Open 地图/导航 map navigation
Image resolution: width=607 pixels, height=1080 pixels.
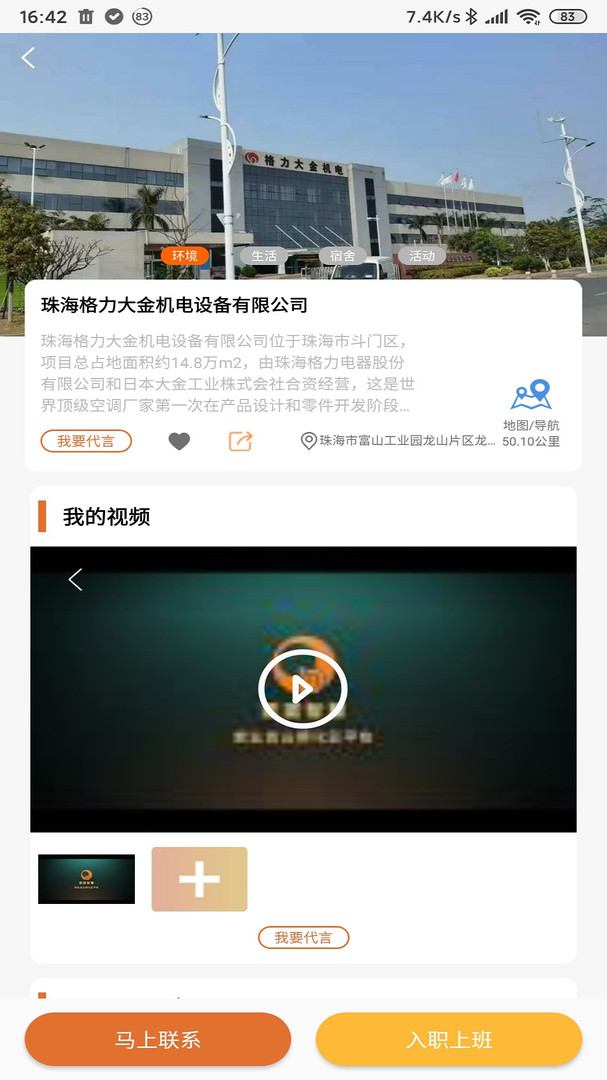pyautogui.click(x=531, y=413)
